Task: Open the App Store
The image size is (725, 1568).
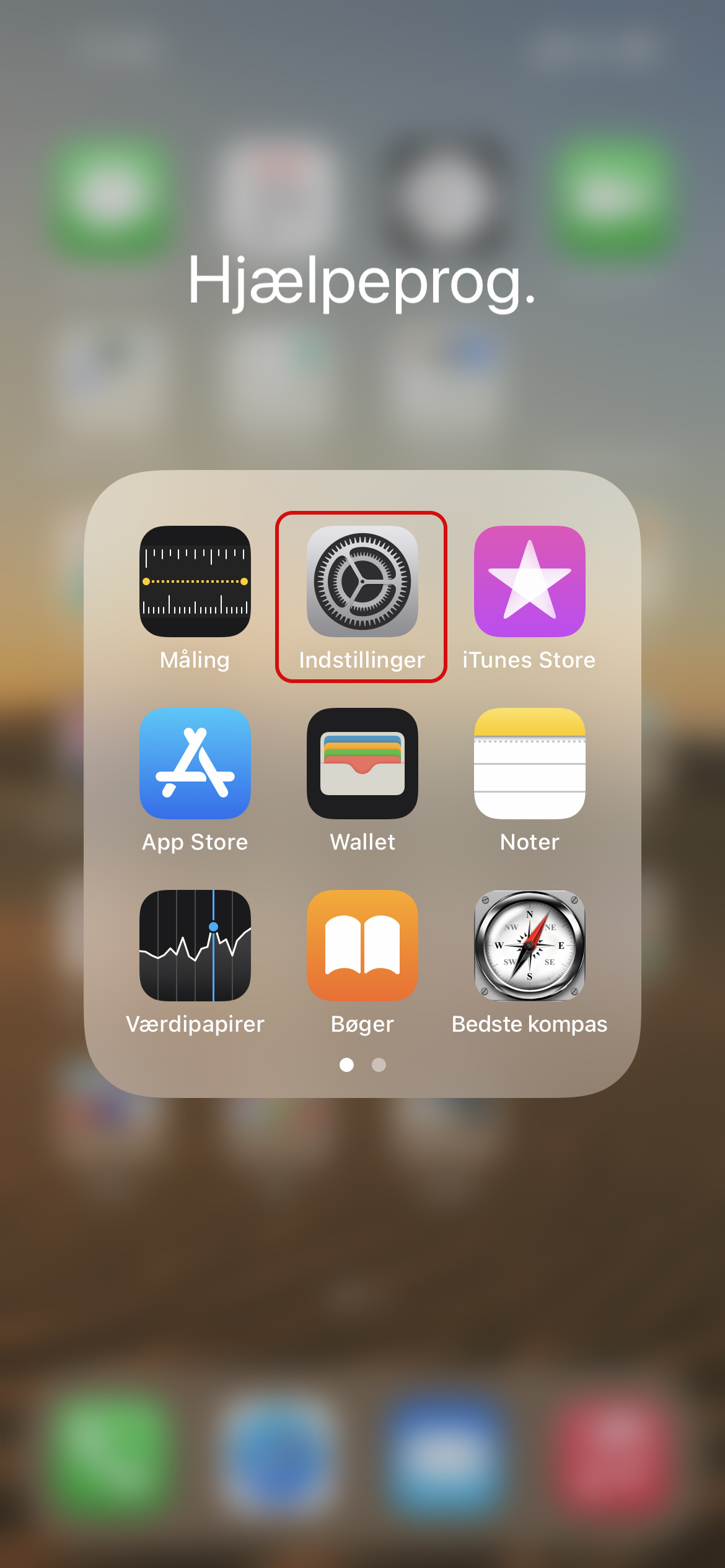Action: 195,763
